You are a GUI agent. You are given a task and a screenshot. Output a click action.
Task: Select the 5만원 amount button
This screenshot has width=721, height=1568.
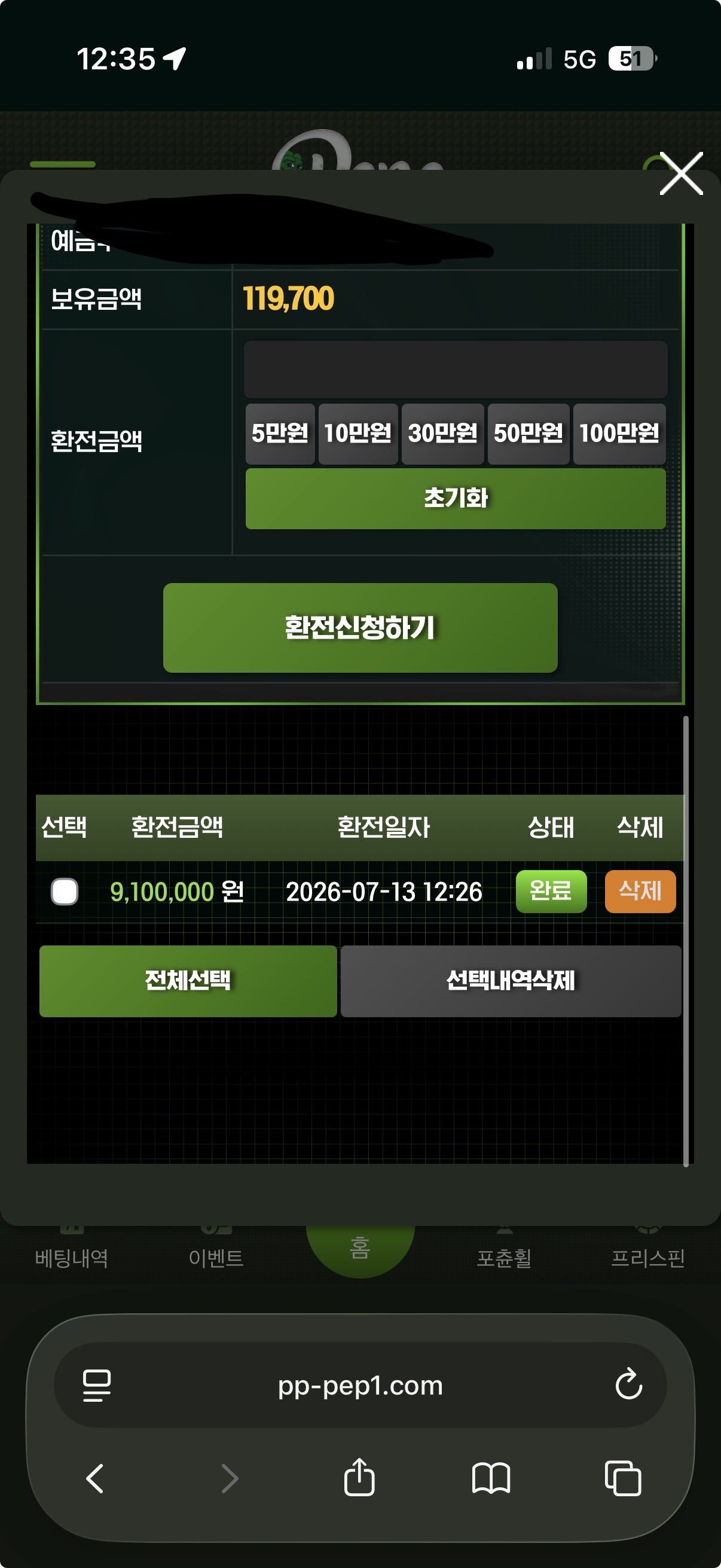point(280,434)
